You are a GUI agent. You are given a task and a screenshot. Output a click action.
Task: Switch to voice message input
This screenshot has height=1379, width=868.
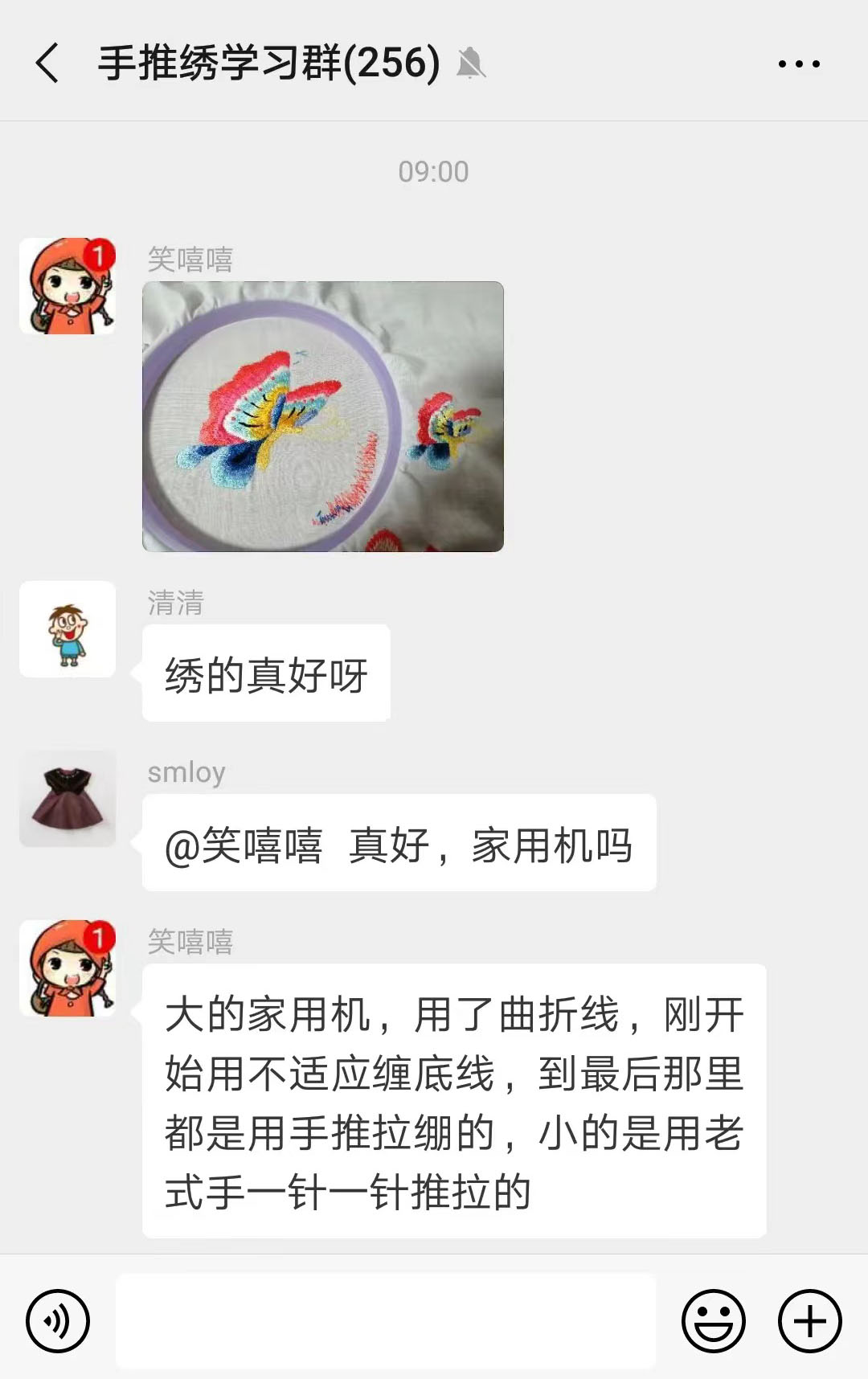(58, 1320)
